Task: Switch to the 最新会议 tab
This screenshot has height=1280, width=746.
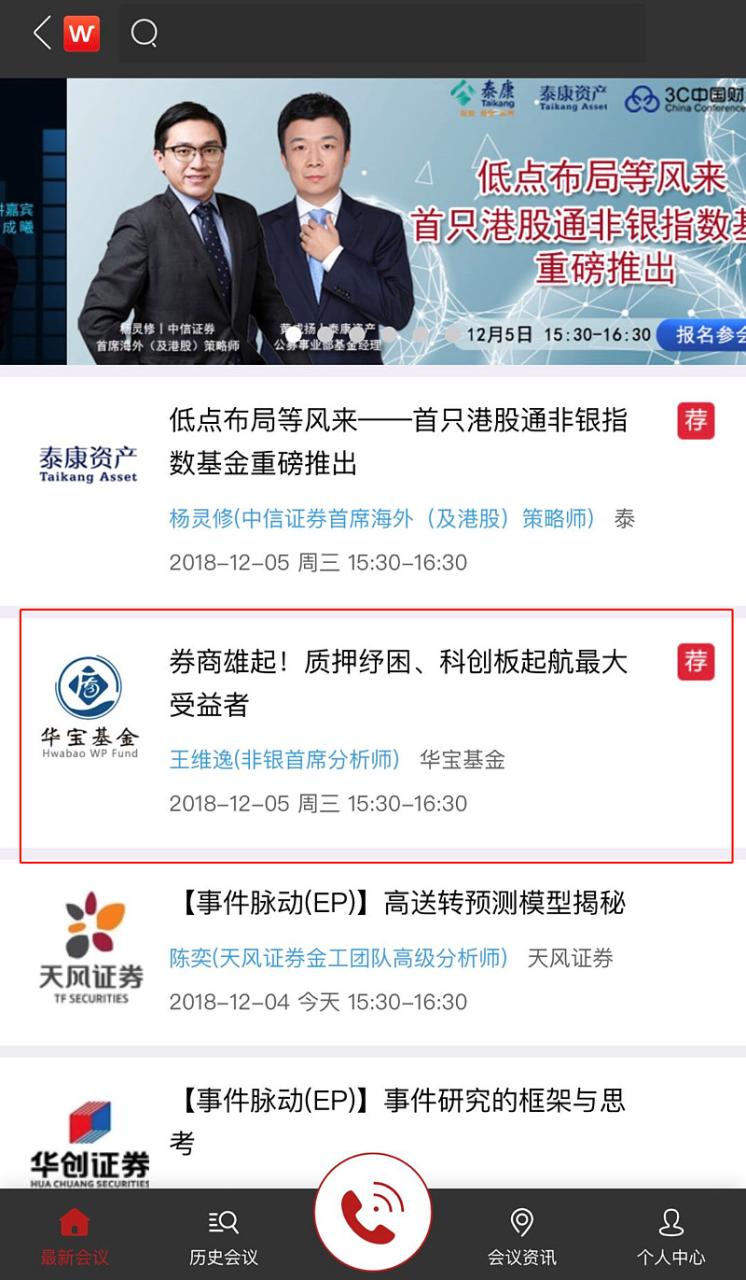Action: click(x=74, y=1237)
